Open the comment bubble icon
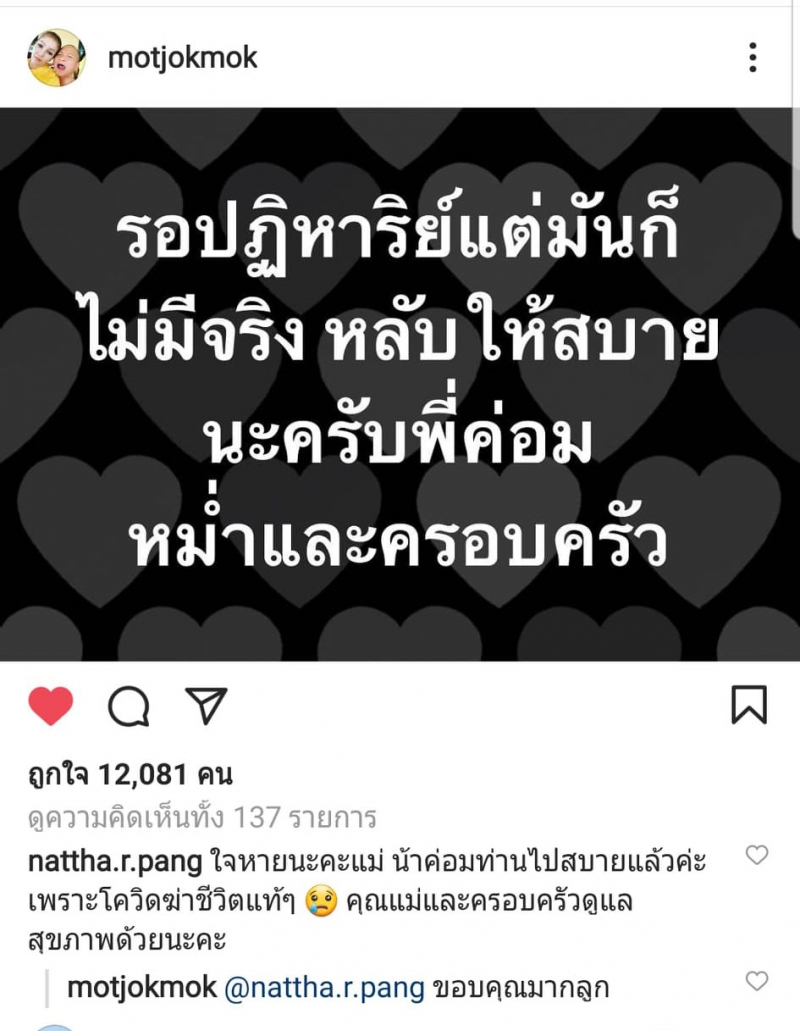 [x=128, y=707]
